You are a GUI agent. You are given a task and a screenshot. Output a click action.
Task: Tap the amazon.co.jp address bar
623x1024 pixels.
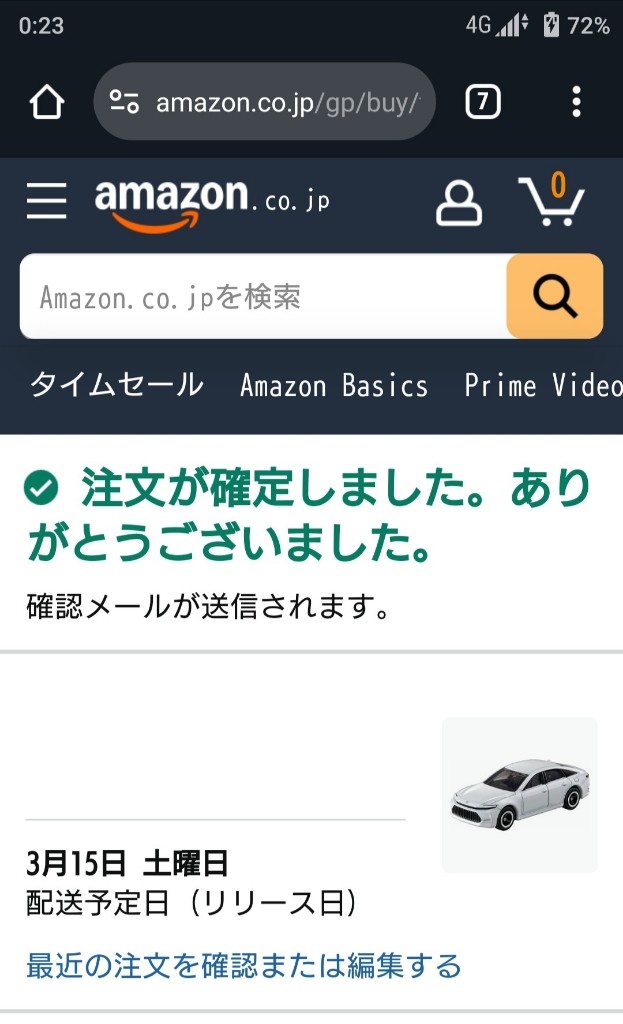[265, 102]
